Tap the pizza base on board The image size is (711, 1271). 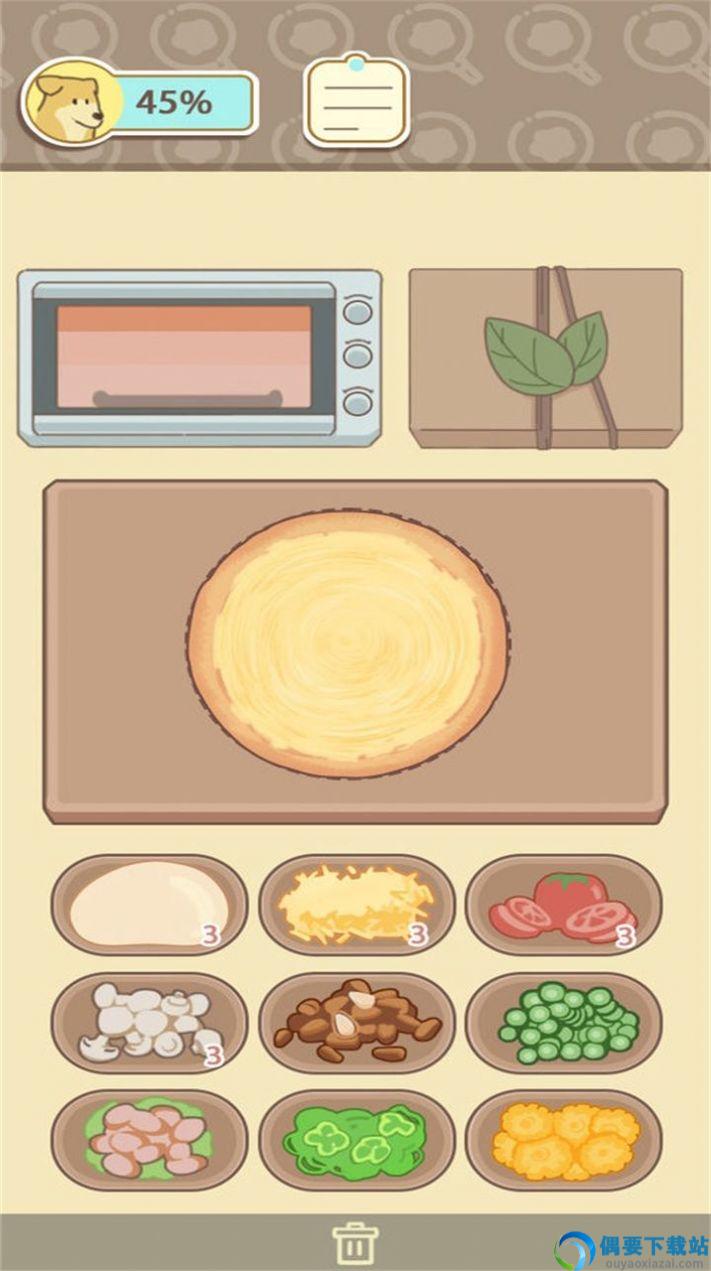(x=348, y=645)
